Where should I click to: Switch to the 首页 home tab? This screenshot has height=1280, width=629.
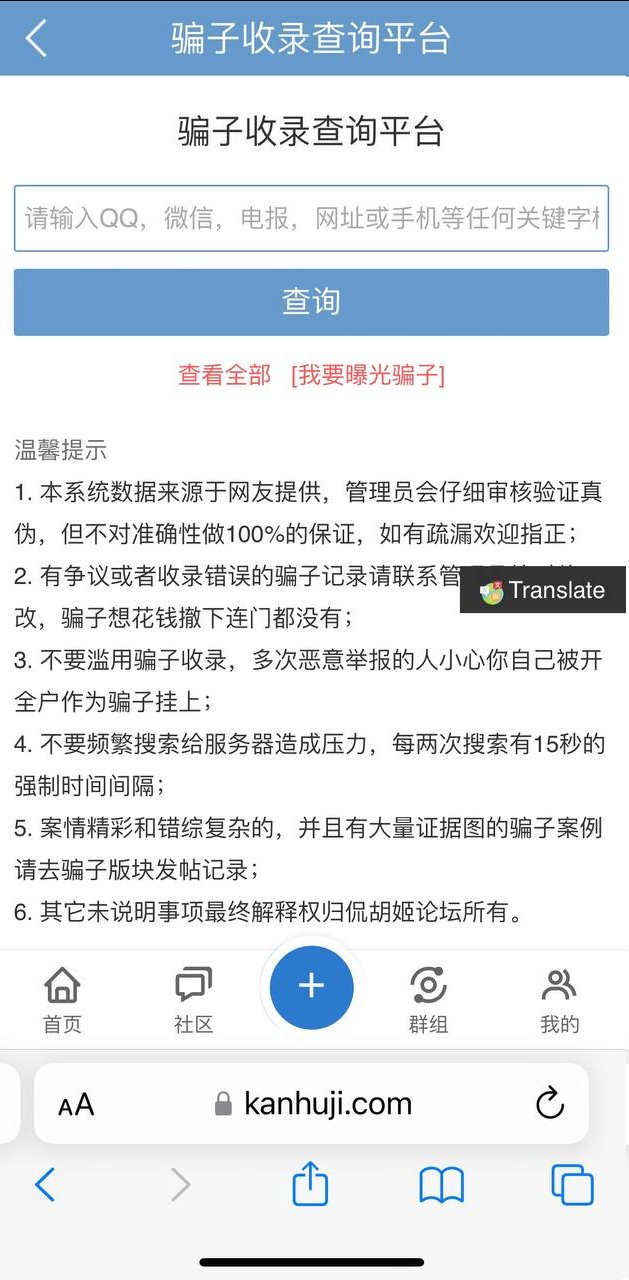pos(62,999)
